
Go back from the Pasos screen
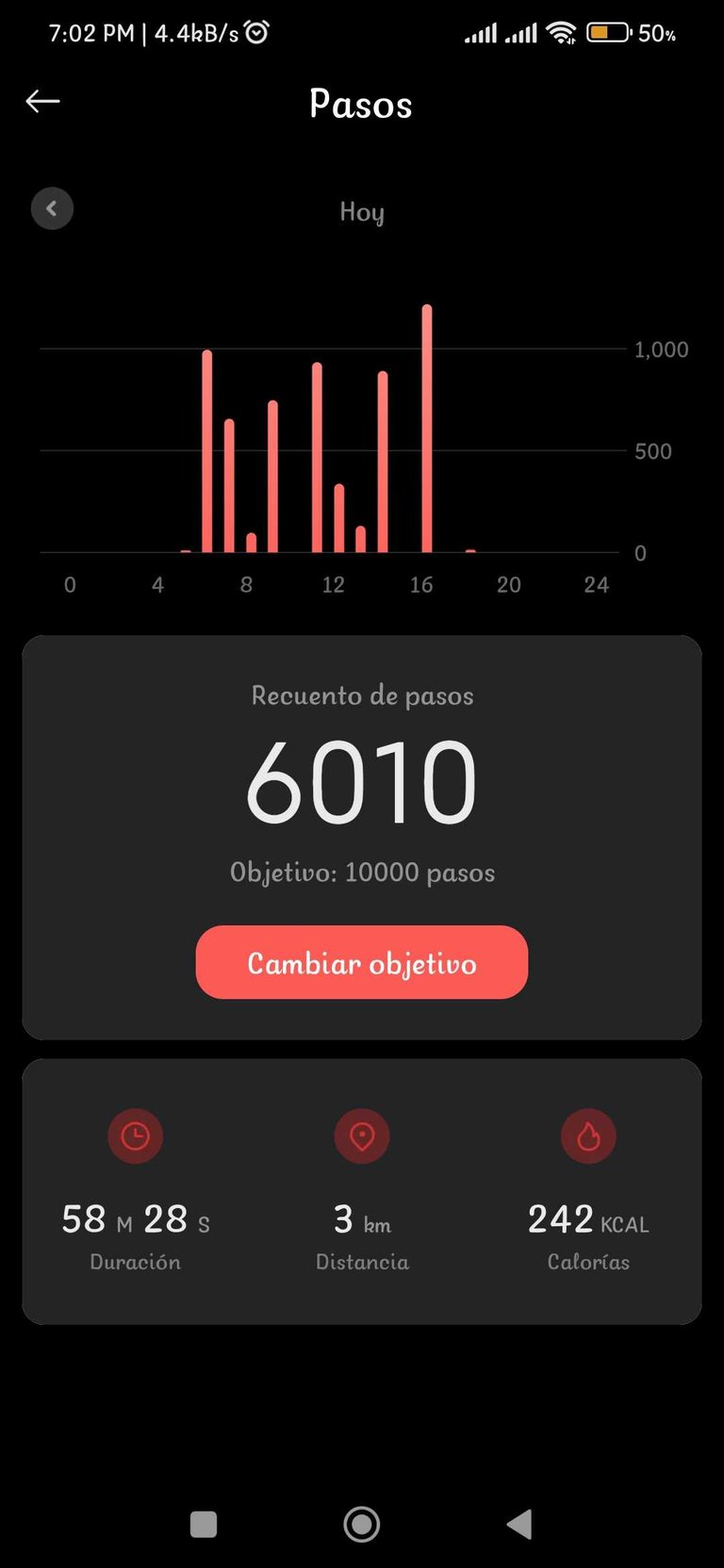[x=42, y=101]
